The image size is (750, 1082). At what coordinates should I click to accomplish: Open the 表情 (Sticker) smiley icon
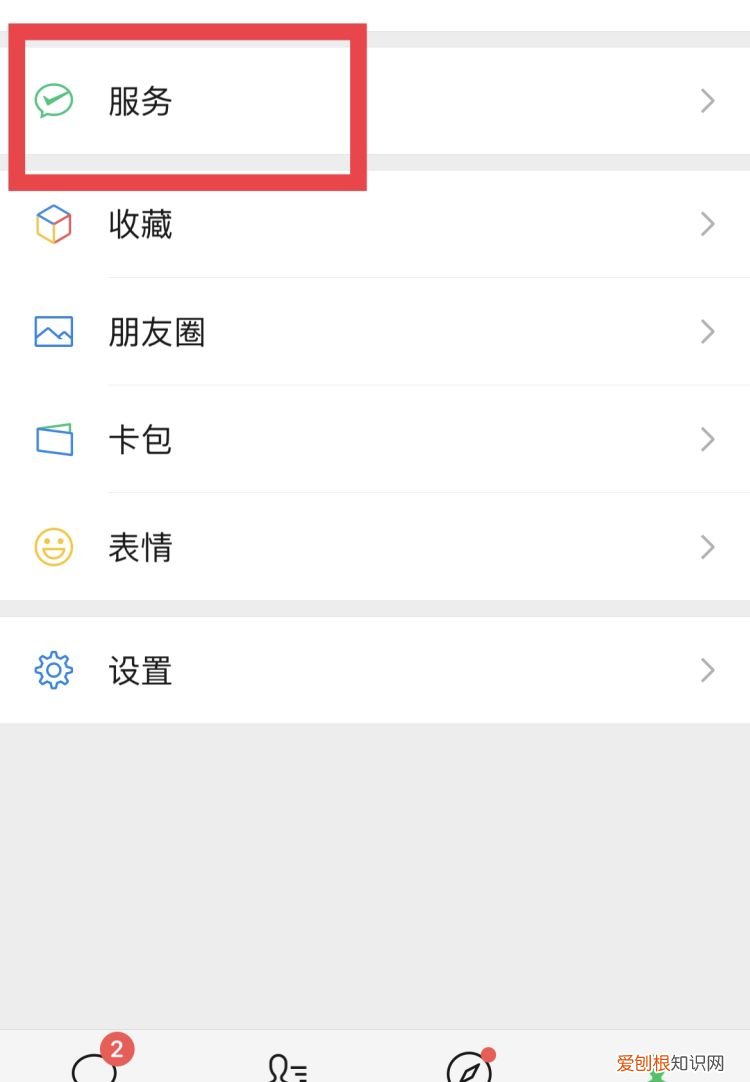pyautogui.click(x=53, y=547)
